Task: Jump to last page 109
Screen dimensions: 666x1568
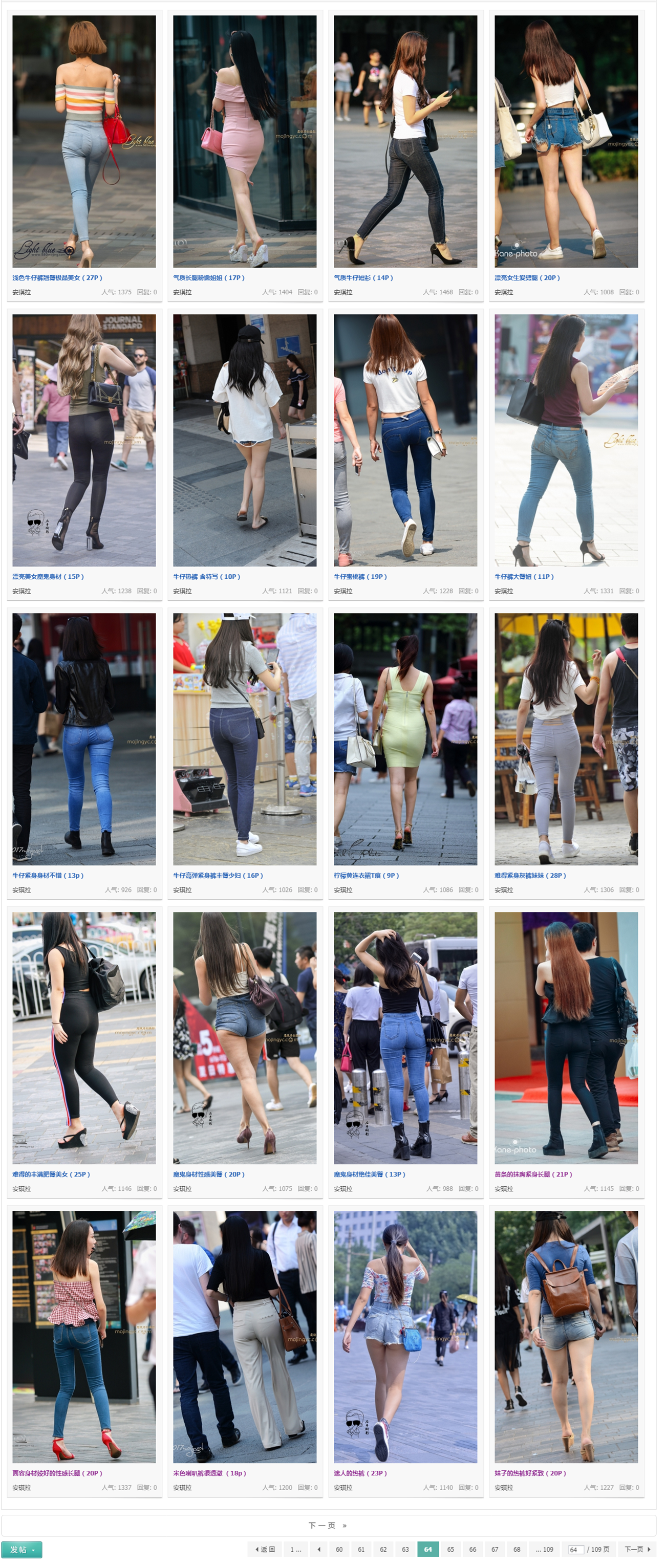Action: pyautogui.click(x=544, y=1549)
